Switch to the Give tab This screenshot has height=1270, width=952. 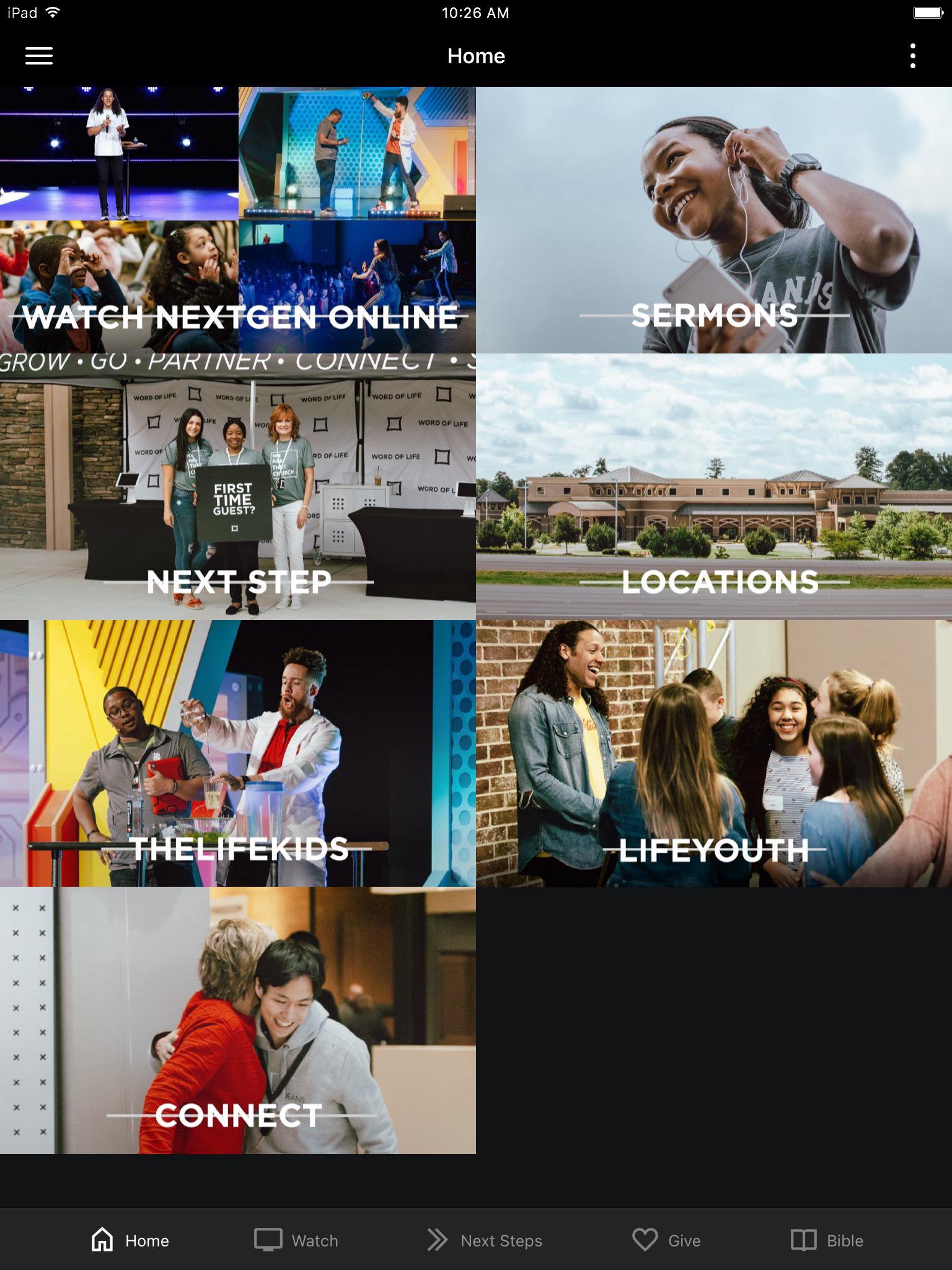(666, 1240)
